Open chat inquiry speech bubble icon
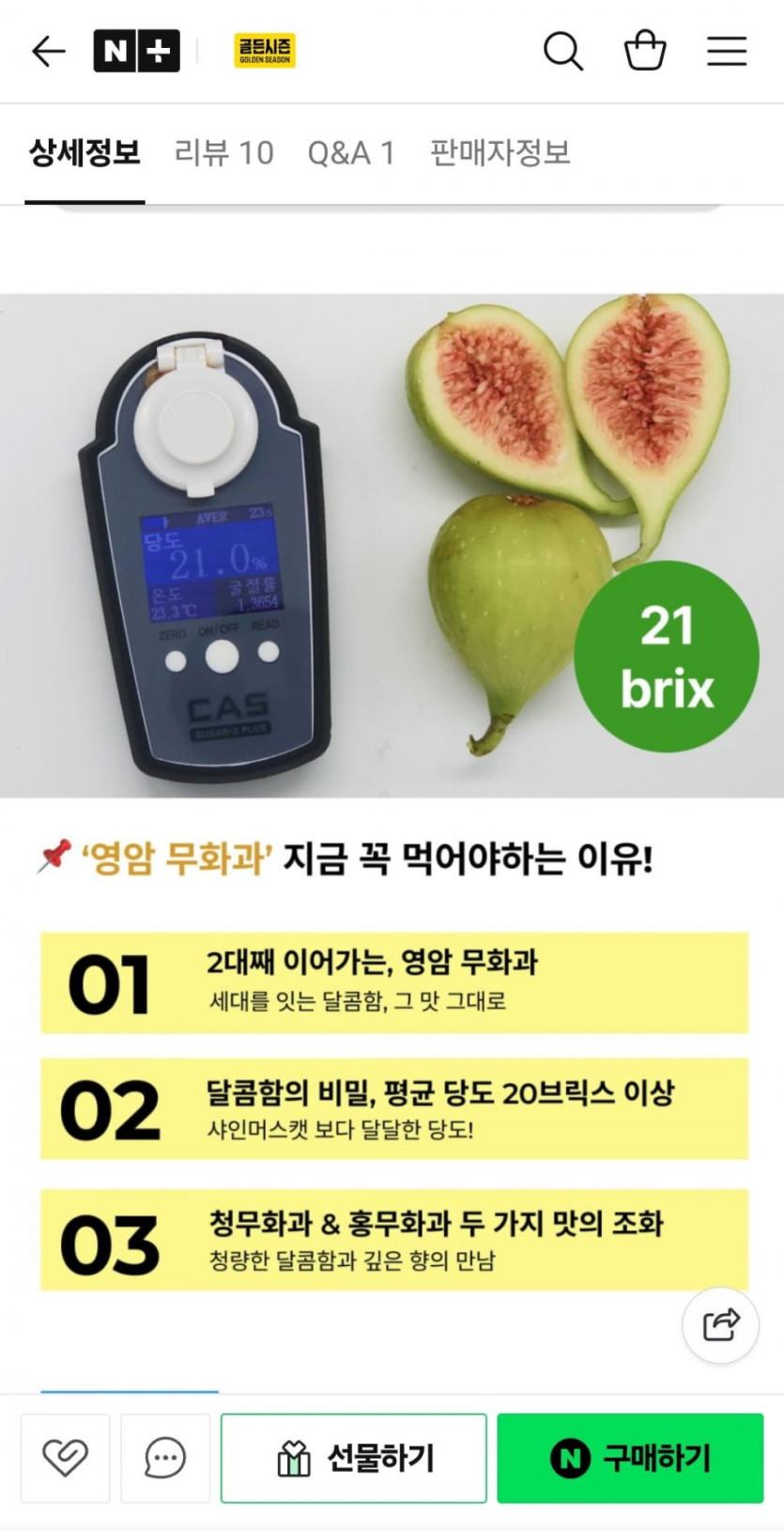The height and width of the screenshot is (1531, 784). tap(165, 1458)
